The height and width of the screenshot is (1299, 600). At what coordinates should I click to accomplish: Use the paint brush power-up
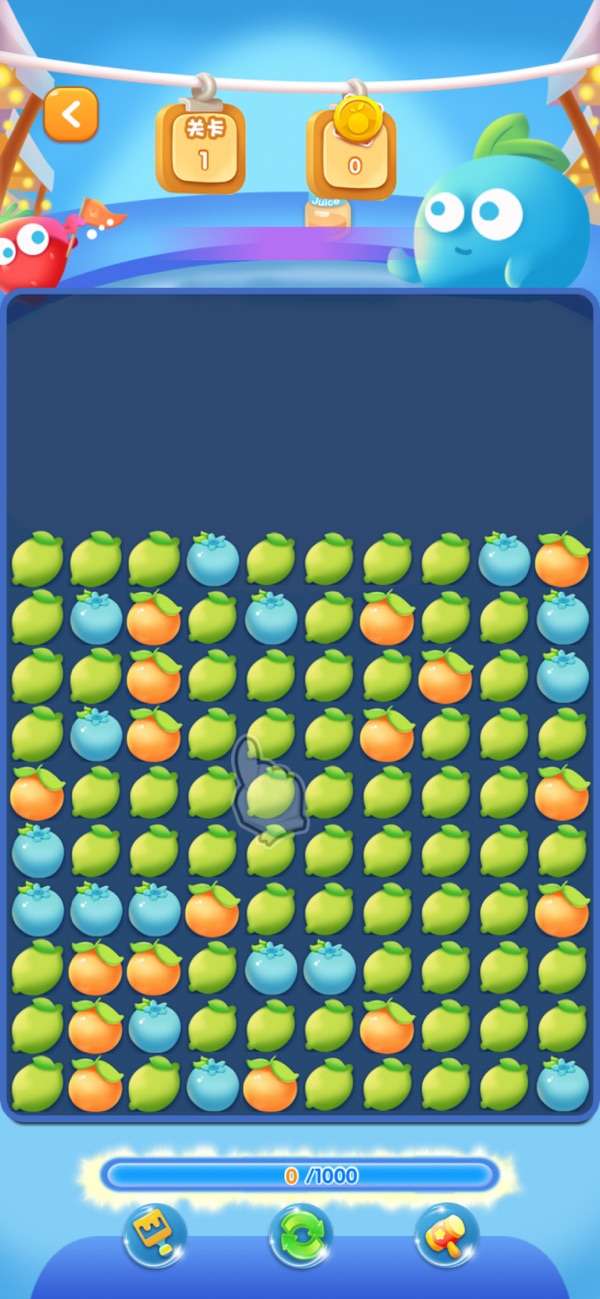click(x=154, y=1236)
